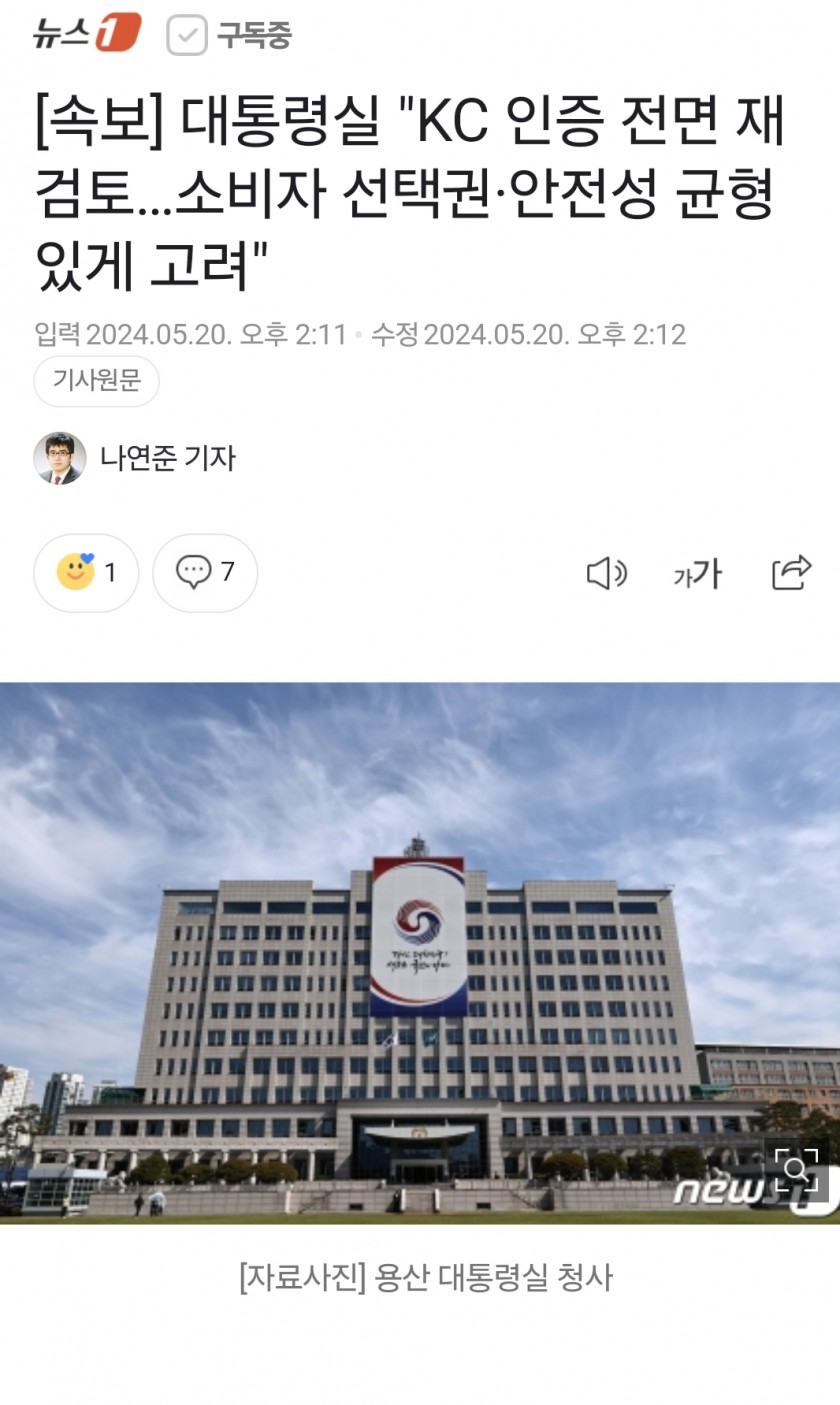React to the article with the smiley

86,573
